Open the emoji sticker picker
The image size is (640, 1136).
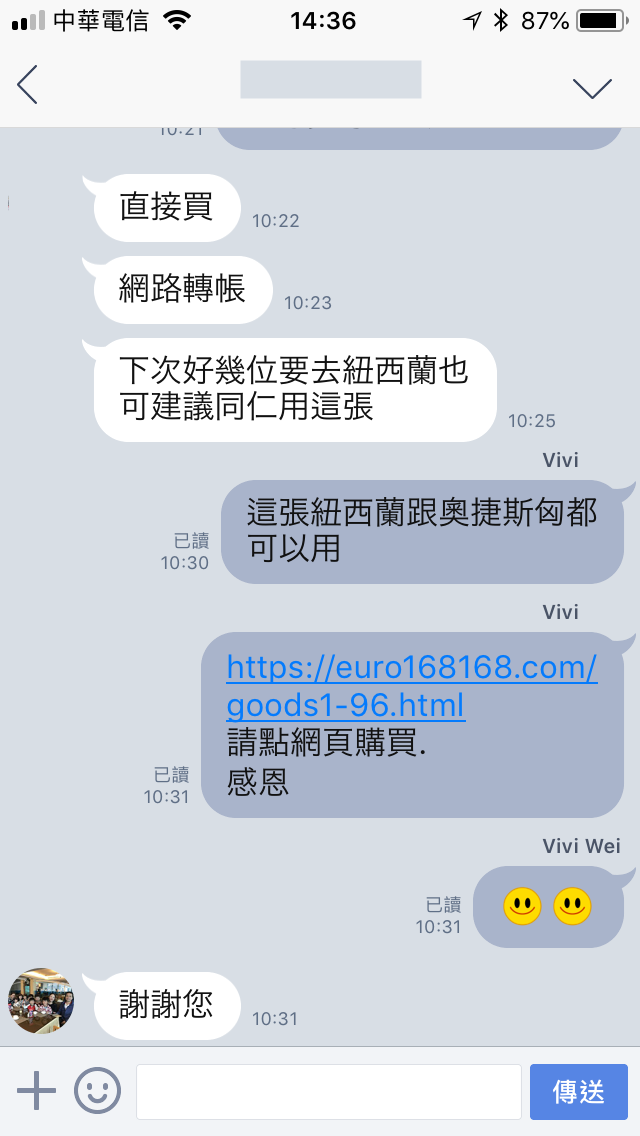click(x=97, y=1090)
